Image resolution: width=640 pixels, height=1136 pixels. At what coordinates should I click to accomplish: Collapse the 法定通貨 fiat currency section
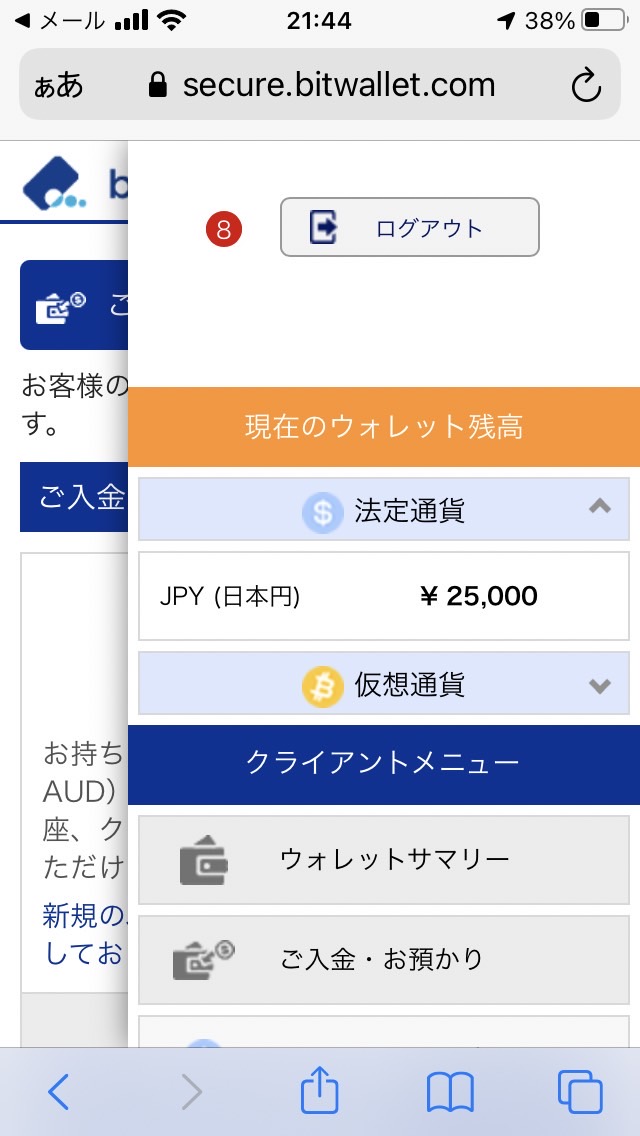coord(383,509)
